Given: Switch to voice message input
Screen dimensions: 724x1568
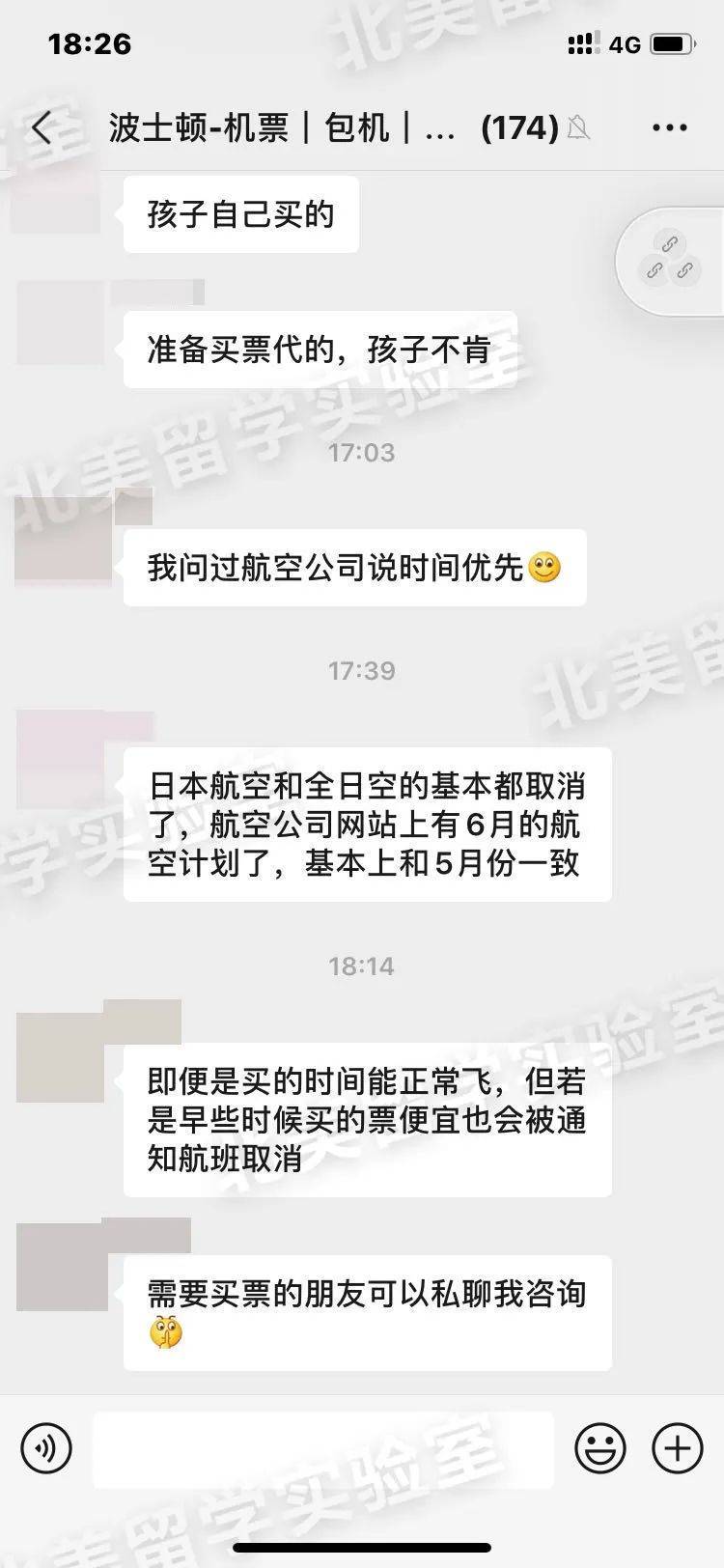Looking at the screenshot, I should pos(46,1449).
